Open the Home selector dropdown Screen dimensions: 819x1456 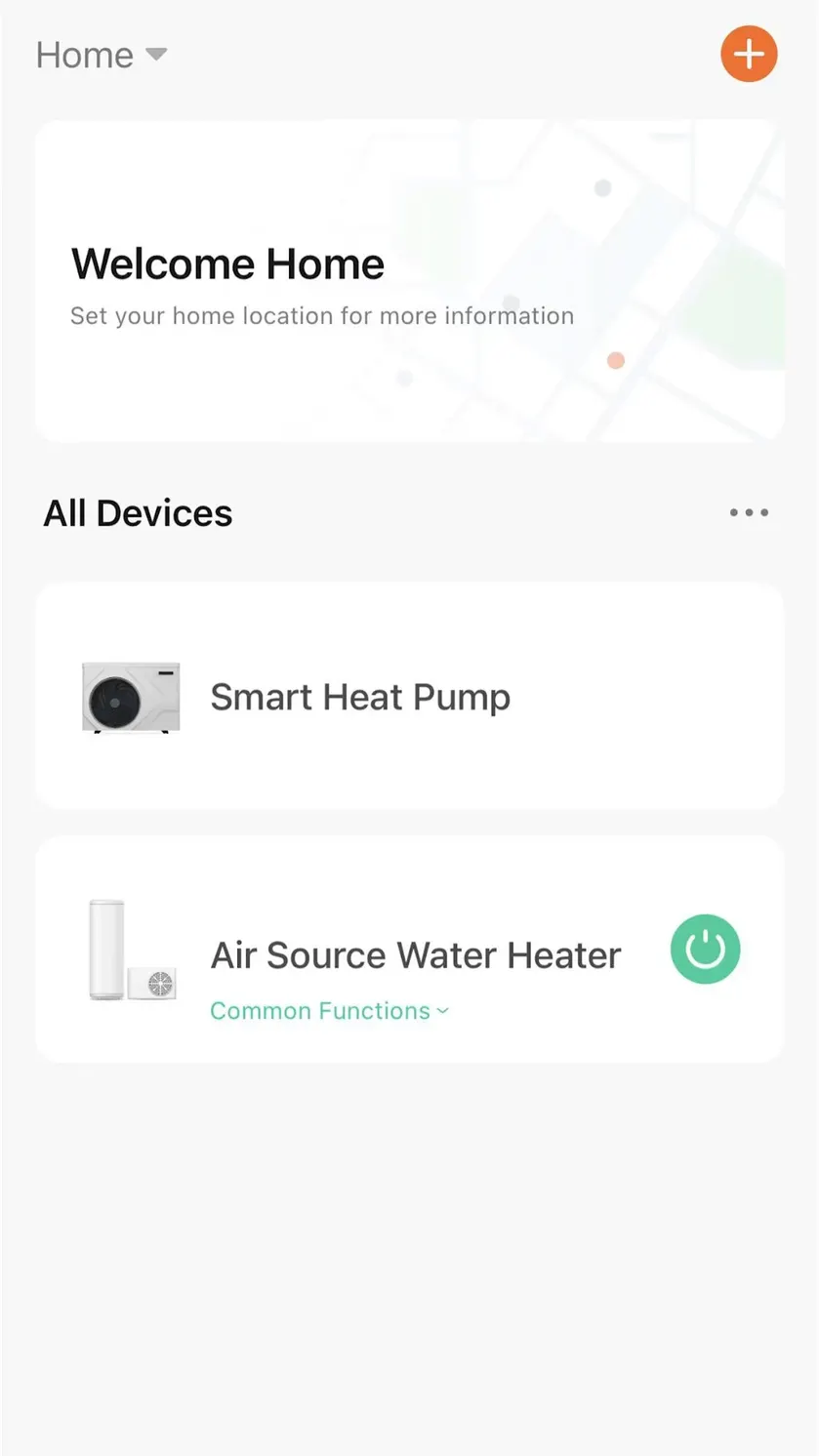102,55
